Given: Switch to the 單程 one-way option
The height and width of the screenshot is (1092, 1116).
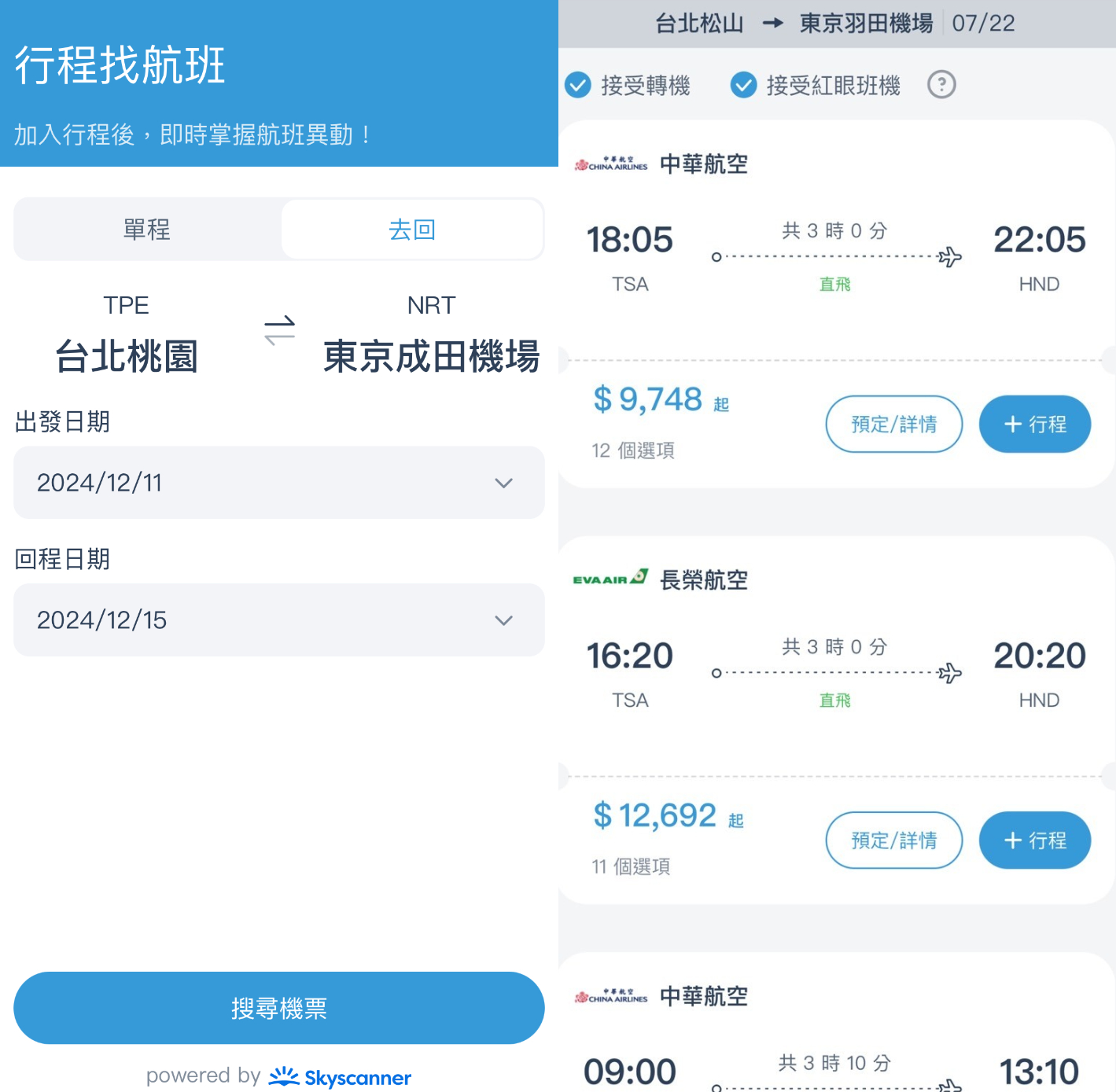Looking at the screenshot, I should [147, 230].
